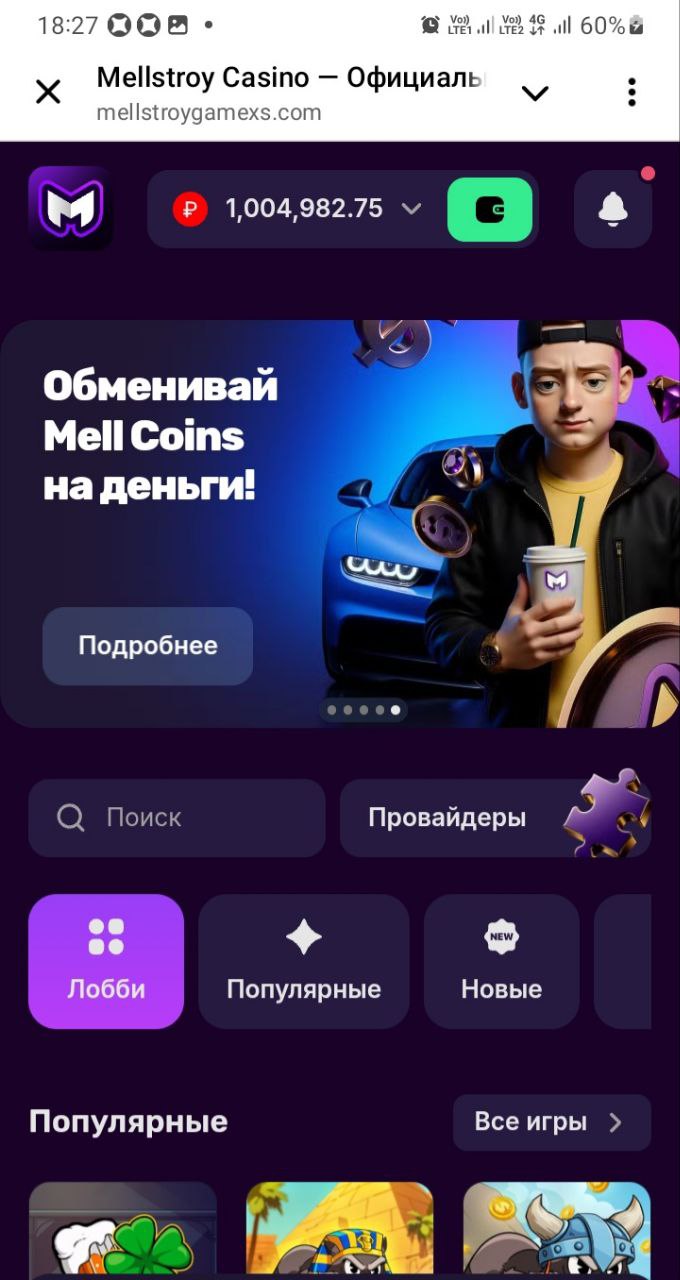This screenshot has width=680, height=1280.
Task: Expand the ruble balance dropdown
Action: tap(410, 208)
